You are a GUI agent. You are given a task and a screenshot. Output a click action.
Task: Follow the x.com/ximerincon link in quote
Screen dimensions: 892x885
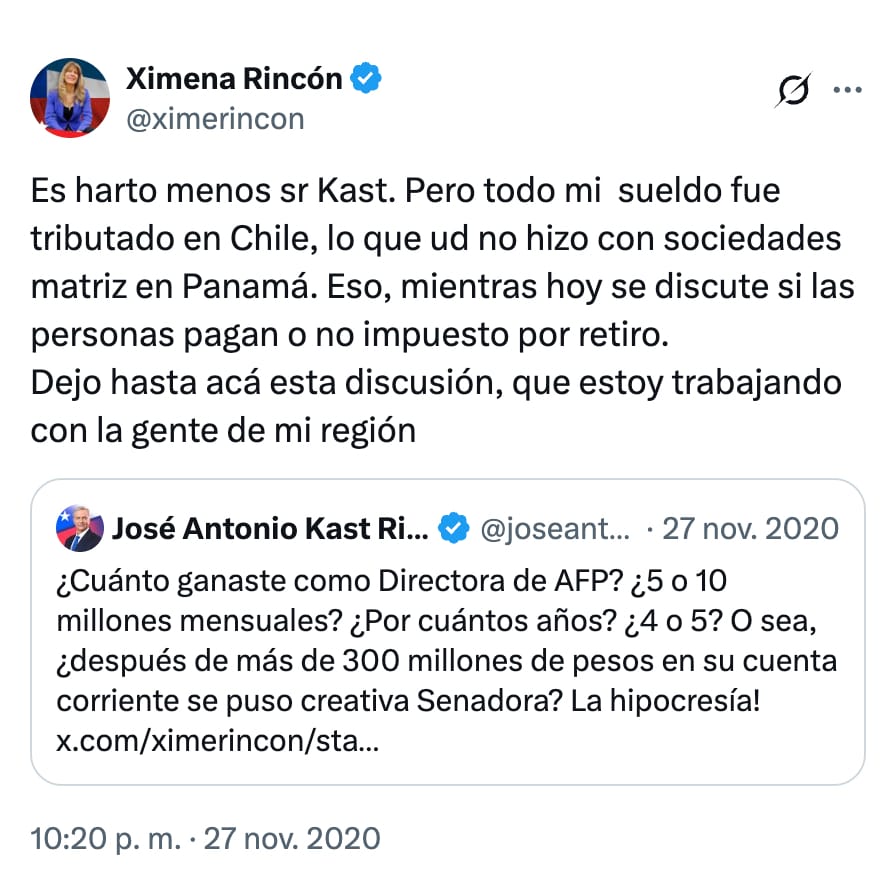[x=218, y=742]
